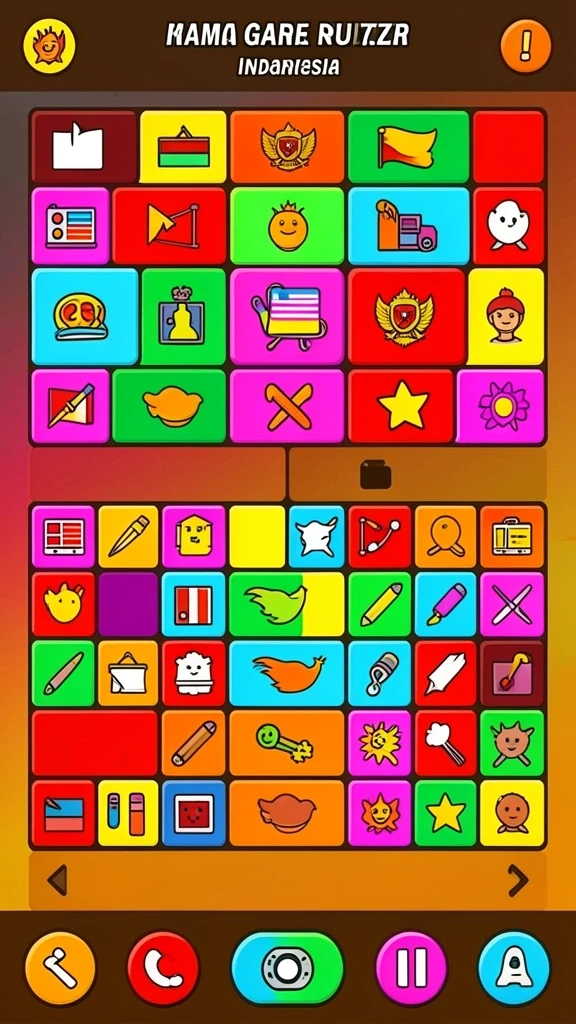The width and height of the screenshot is (576, 1024).
Task: Tap the red phone button
Action: [163, 968]
